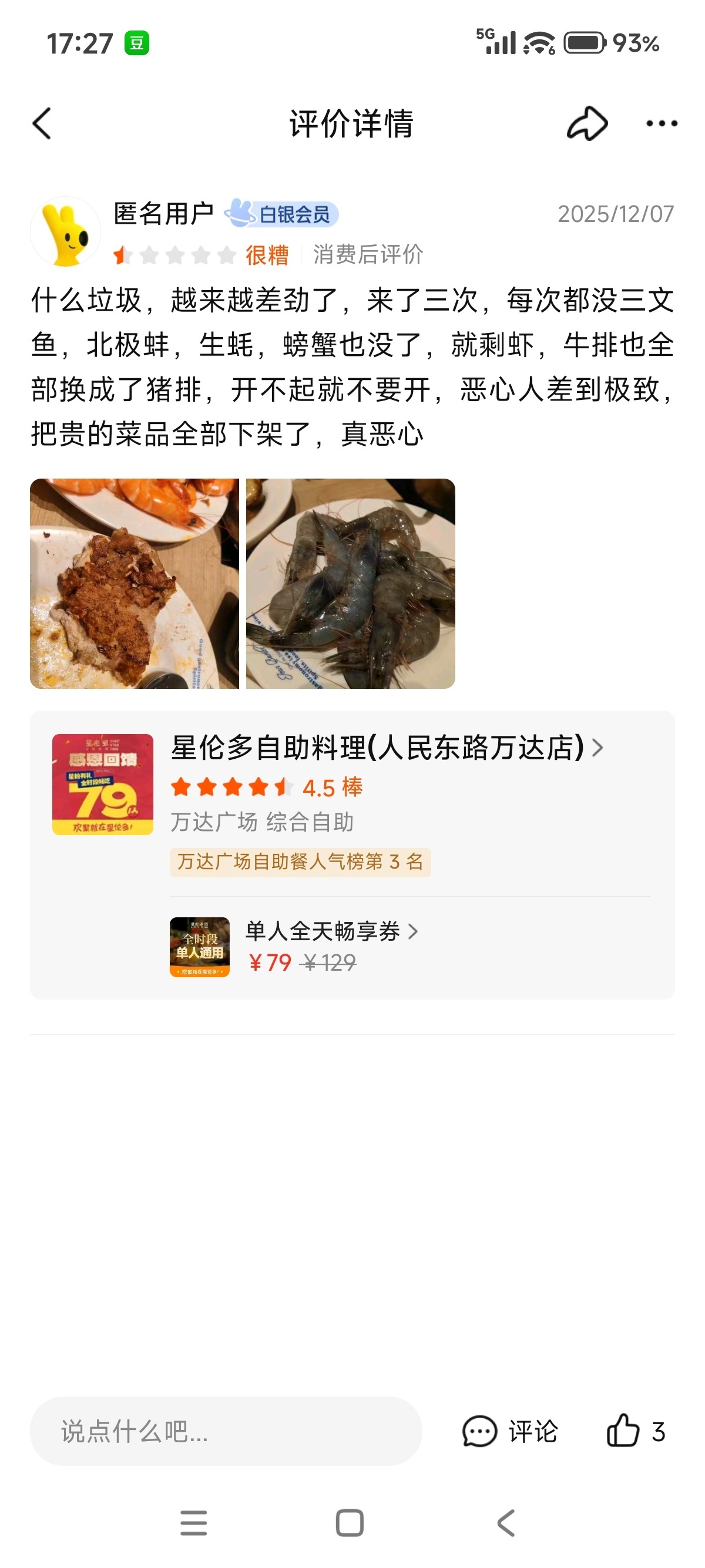Screen dimensions: 705x1568
Task: Go to the system home screen
Action: [350, 1523]
